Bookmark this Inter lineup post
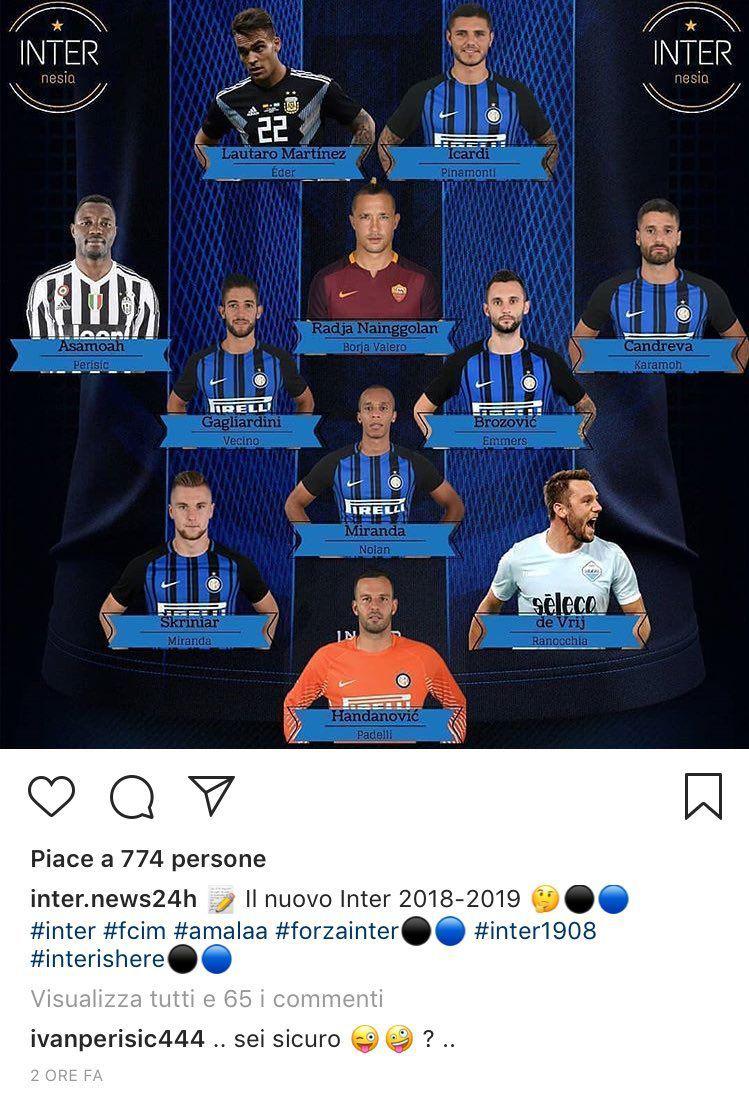749x1103 pixels. 703,797
